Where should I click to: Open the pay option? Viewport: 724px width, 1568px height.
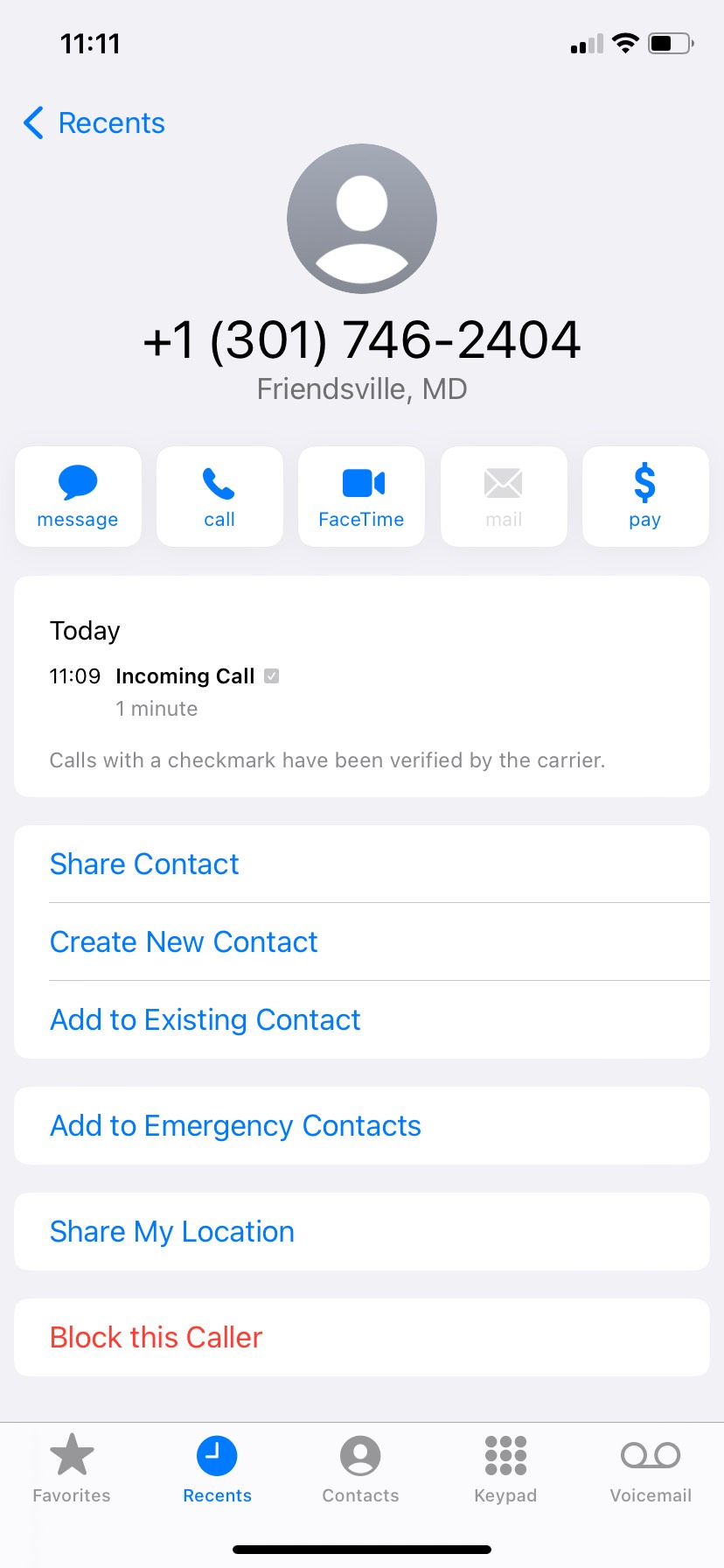(645, 496)
